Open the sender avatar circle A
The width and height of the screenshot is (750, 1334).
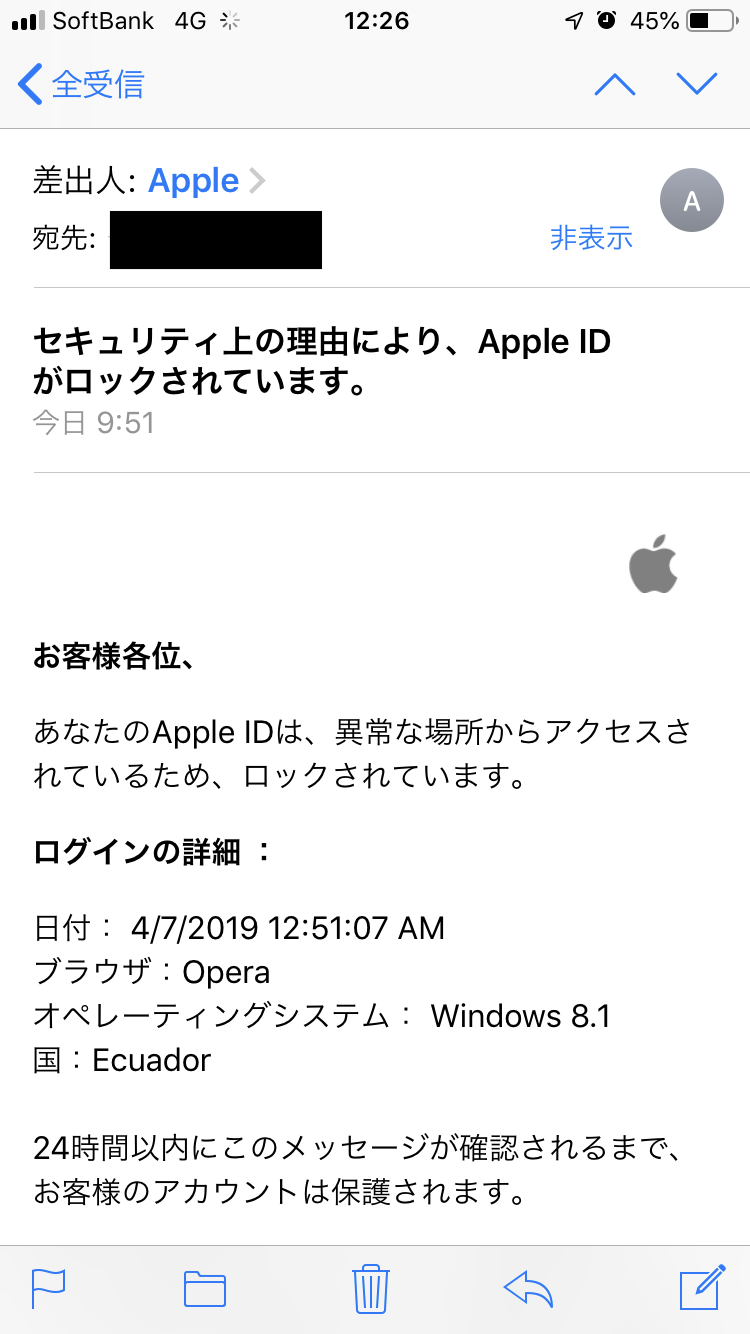click(x=691, y=202)
